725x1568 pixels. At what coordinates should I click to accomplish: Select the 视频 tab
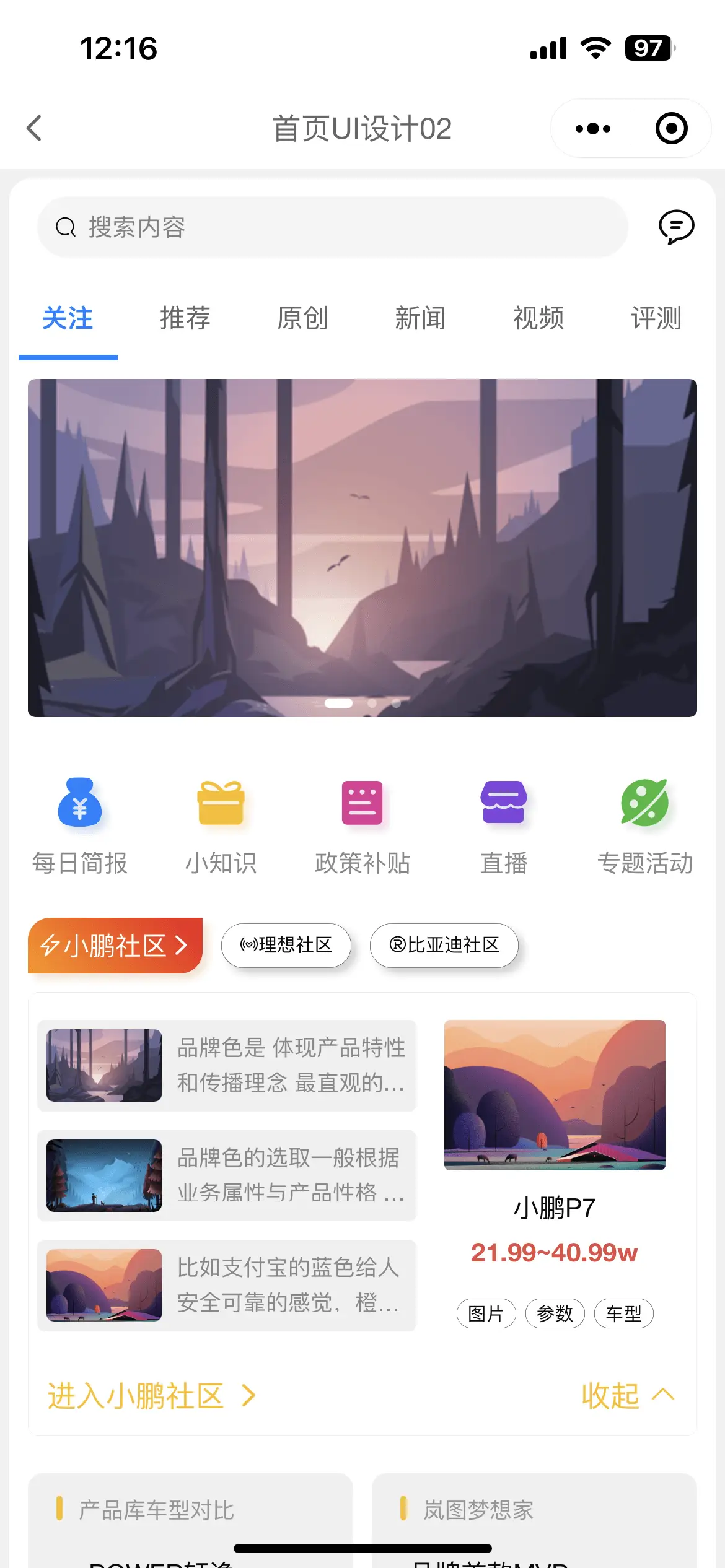[x=538, y=318]
